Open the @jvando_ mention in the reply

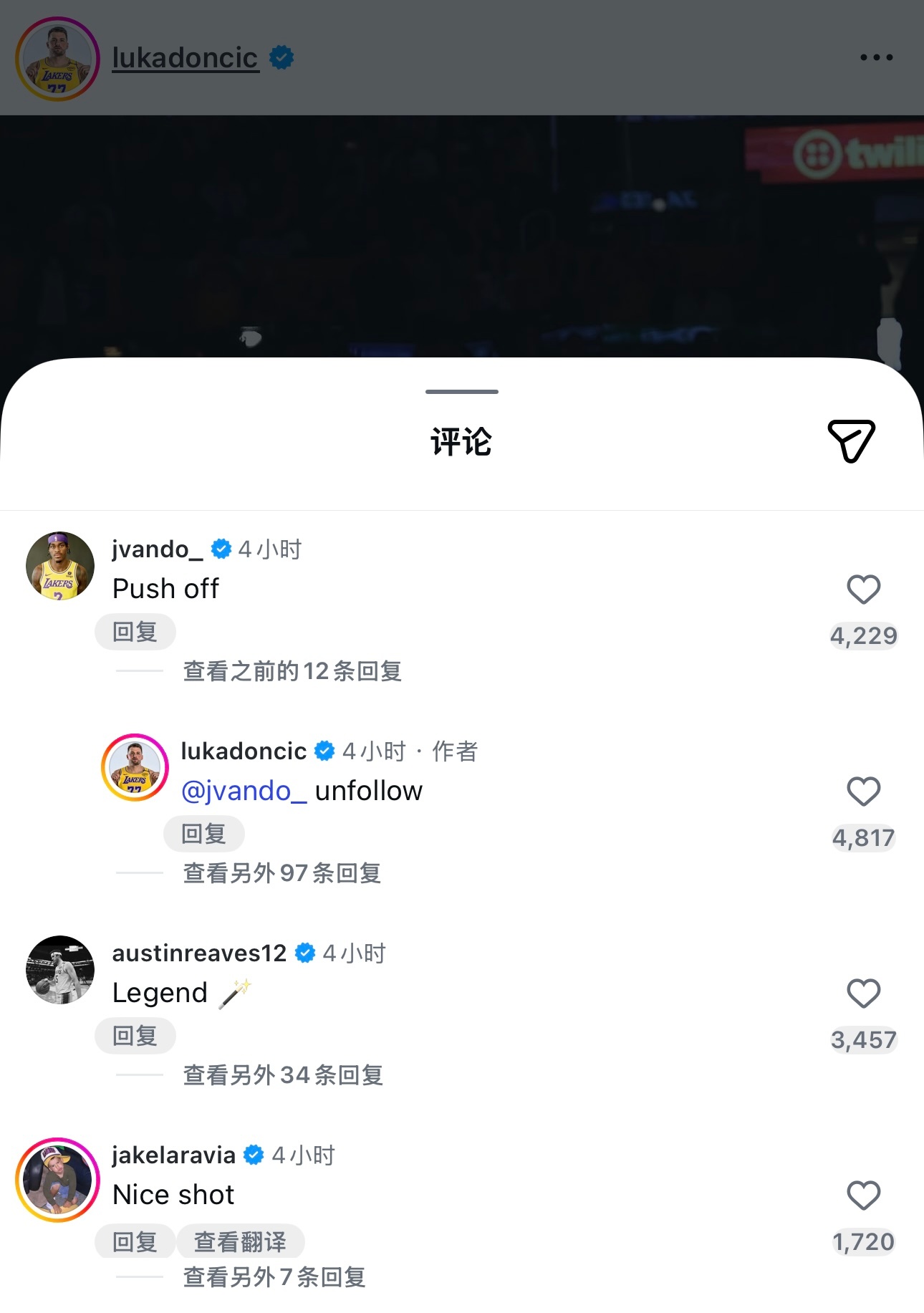[244, 791]
